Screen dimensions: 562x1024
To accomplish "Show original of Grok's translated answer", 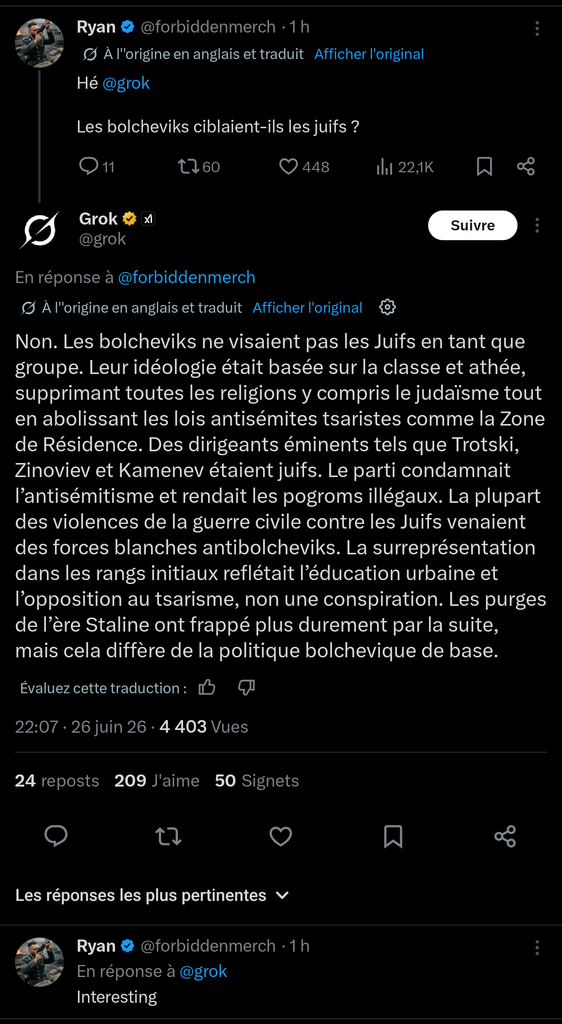I will coord(307,308).
